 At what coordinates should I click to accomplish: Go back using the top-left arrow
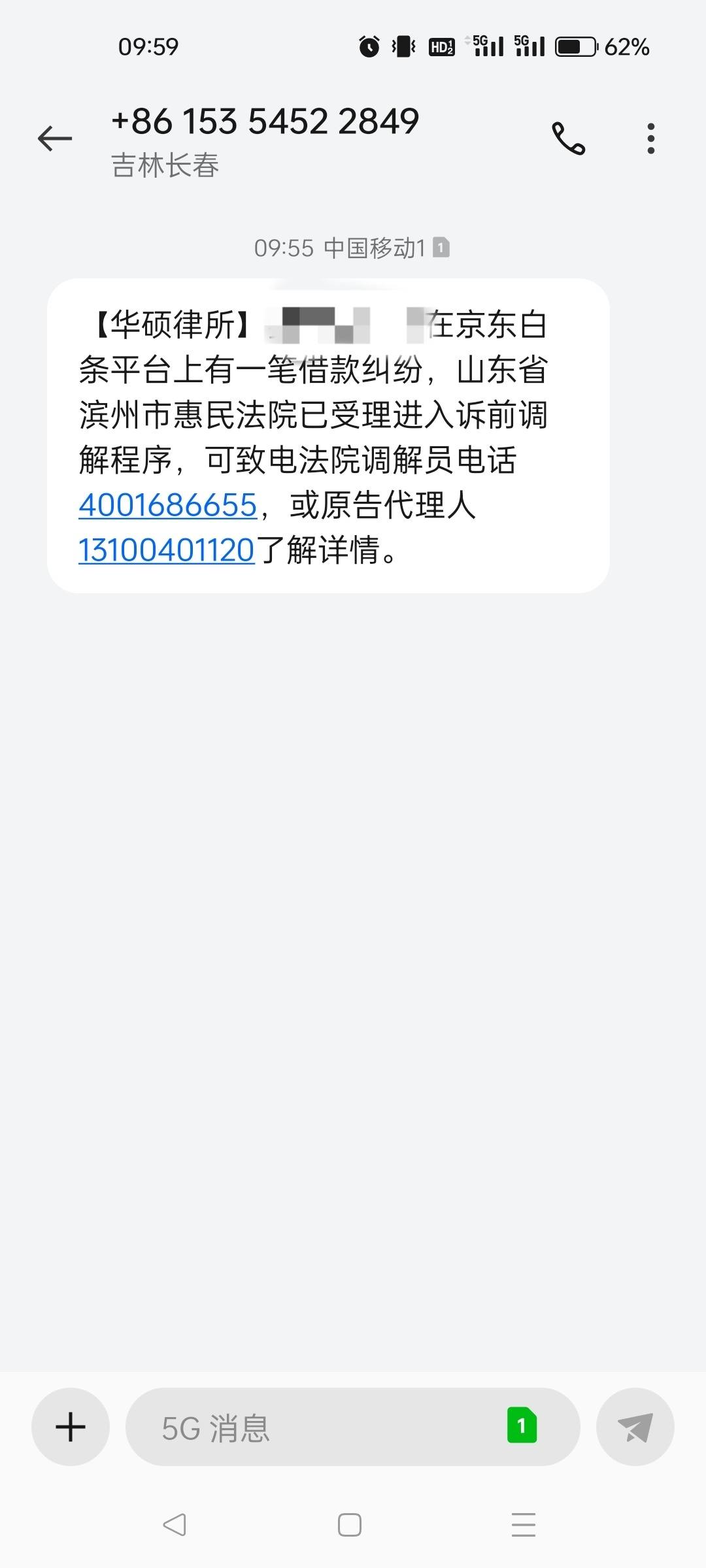click(x=55, y=139)
